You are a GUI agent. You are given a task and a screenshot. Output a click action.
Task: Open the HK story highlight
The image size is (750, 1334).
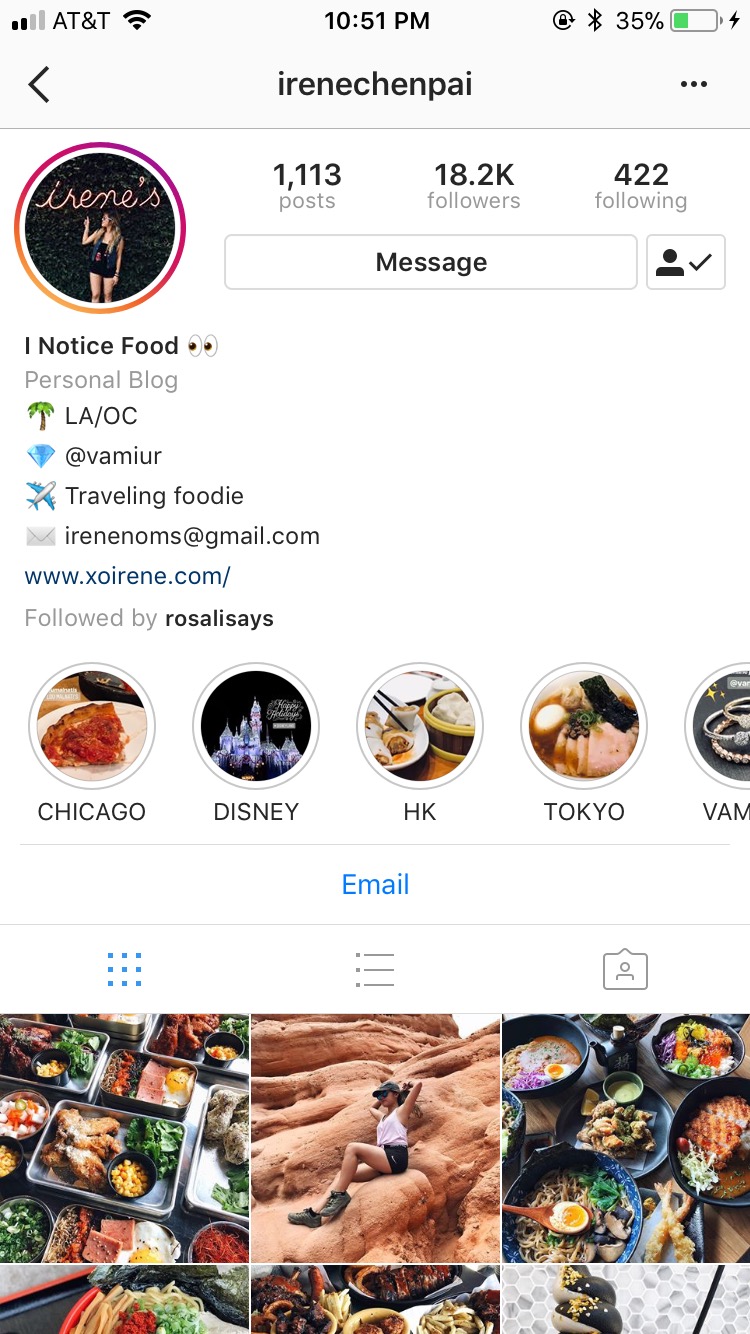420,727
